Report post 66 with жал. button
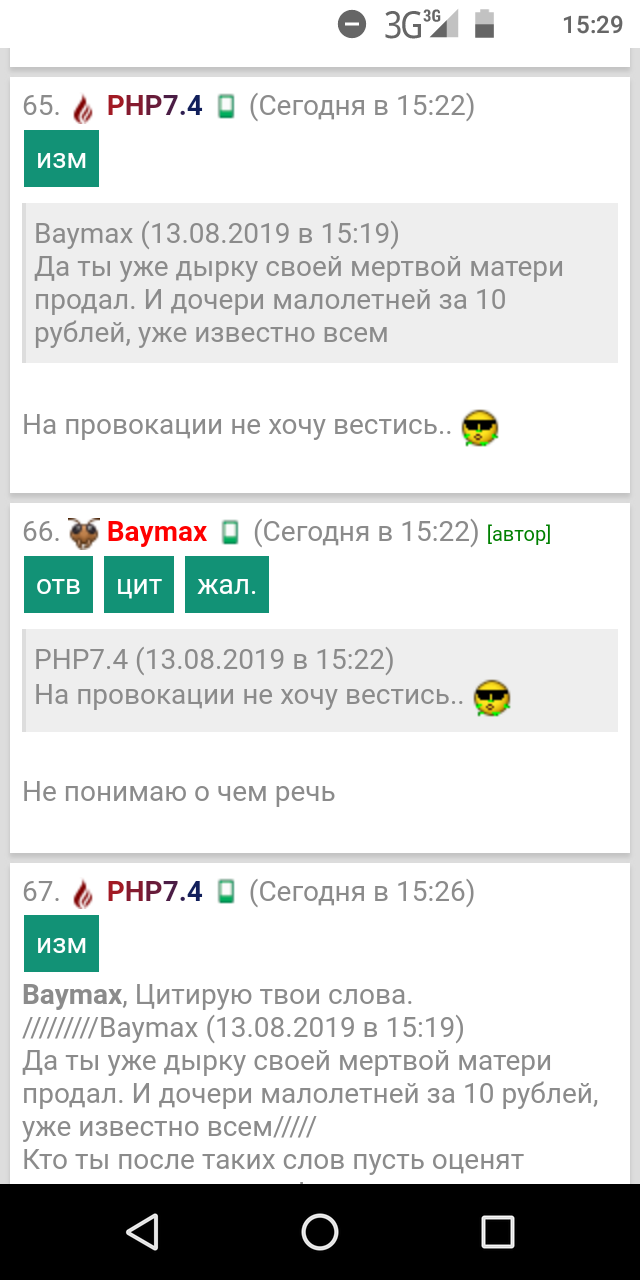The width and height of the screenshot is (640, 1280). (x=226, y=585)
